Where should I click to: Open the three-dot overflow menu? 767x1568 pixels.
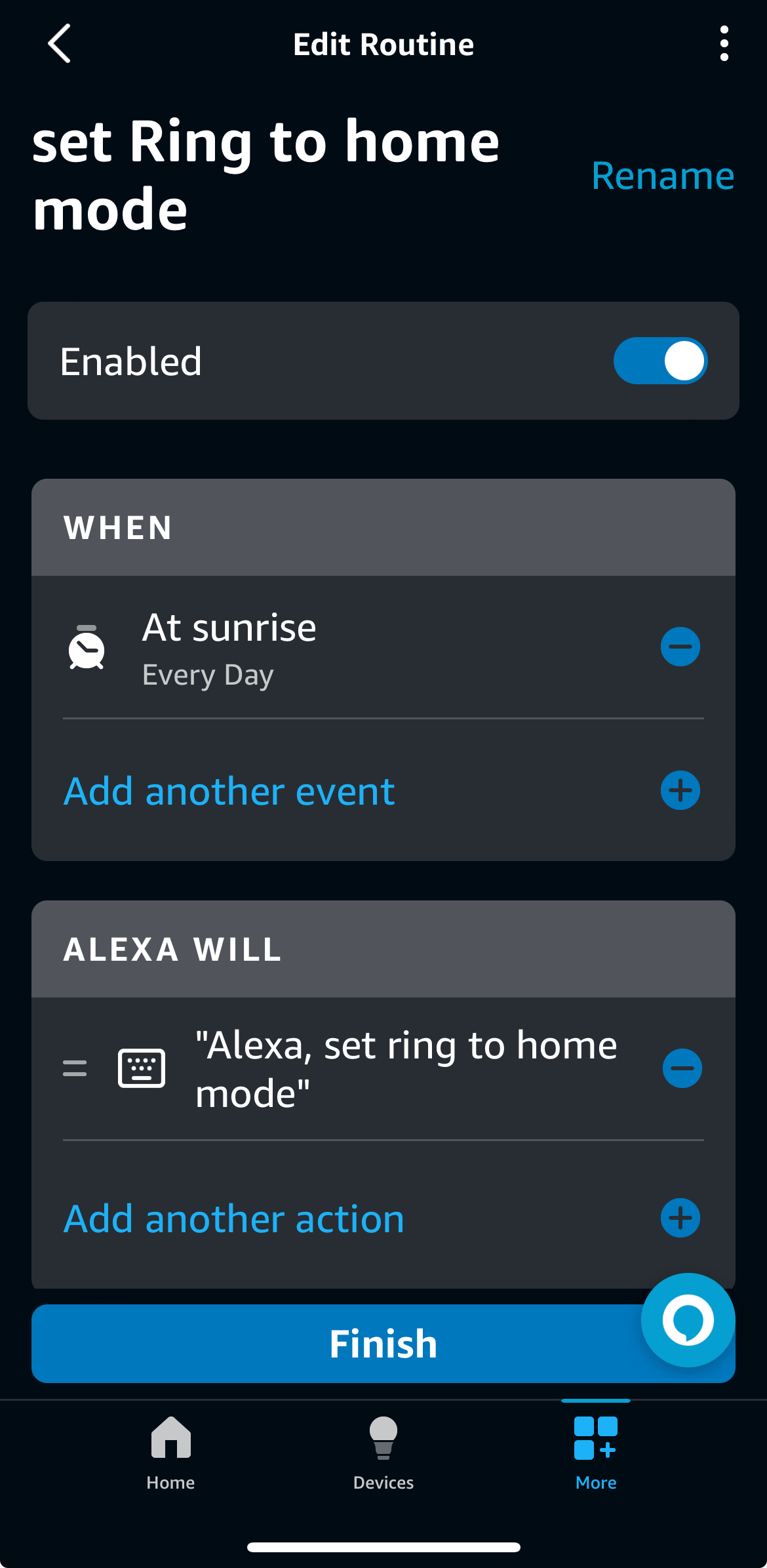[724, 43]
